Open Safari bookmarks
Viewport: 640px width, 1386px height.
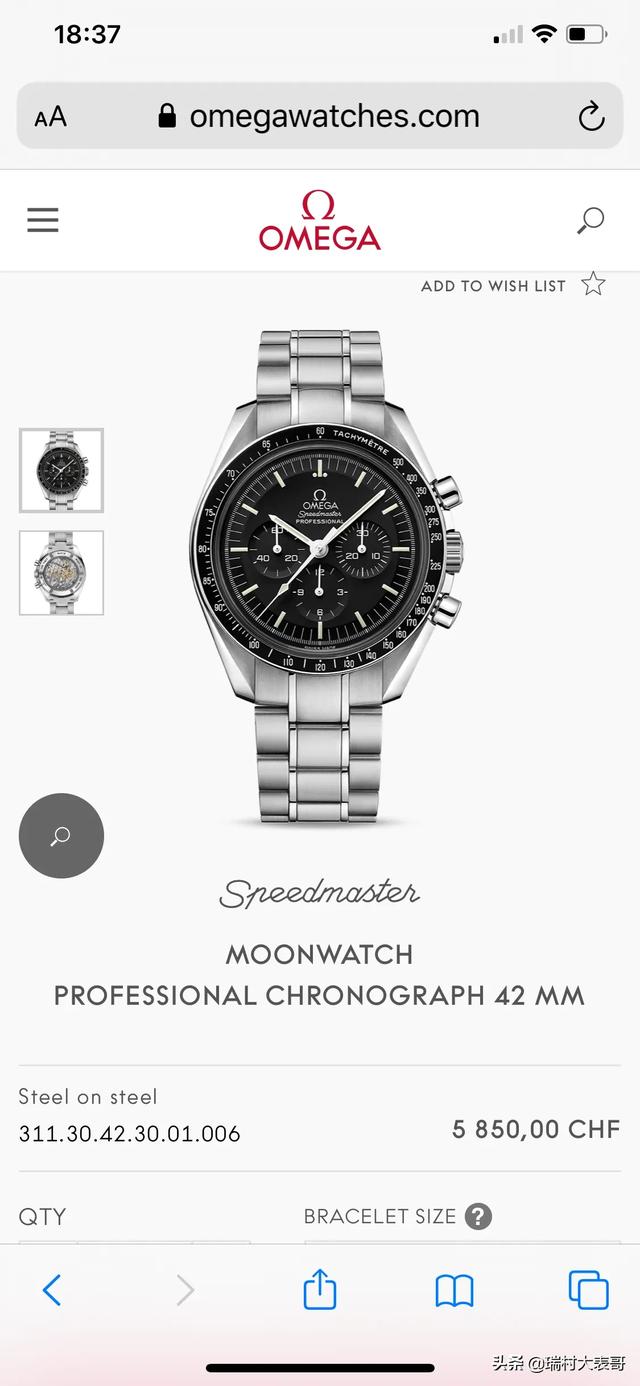pos(454,1291)
